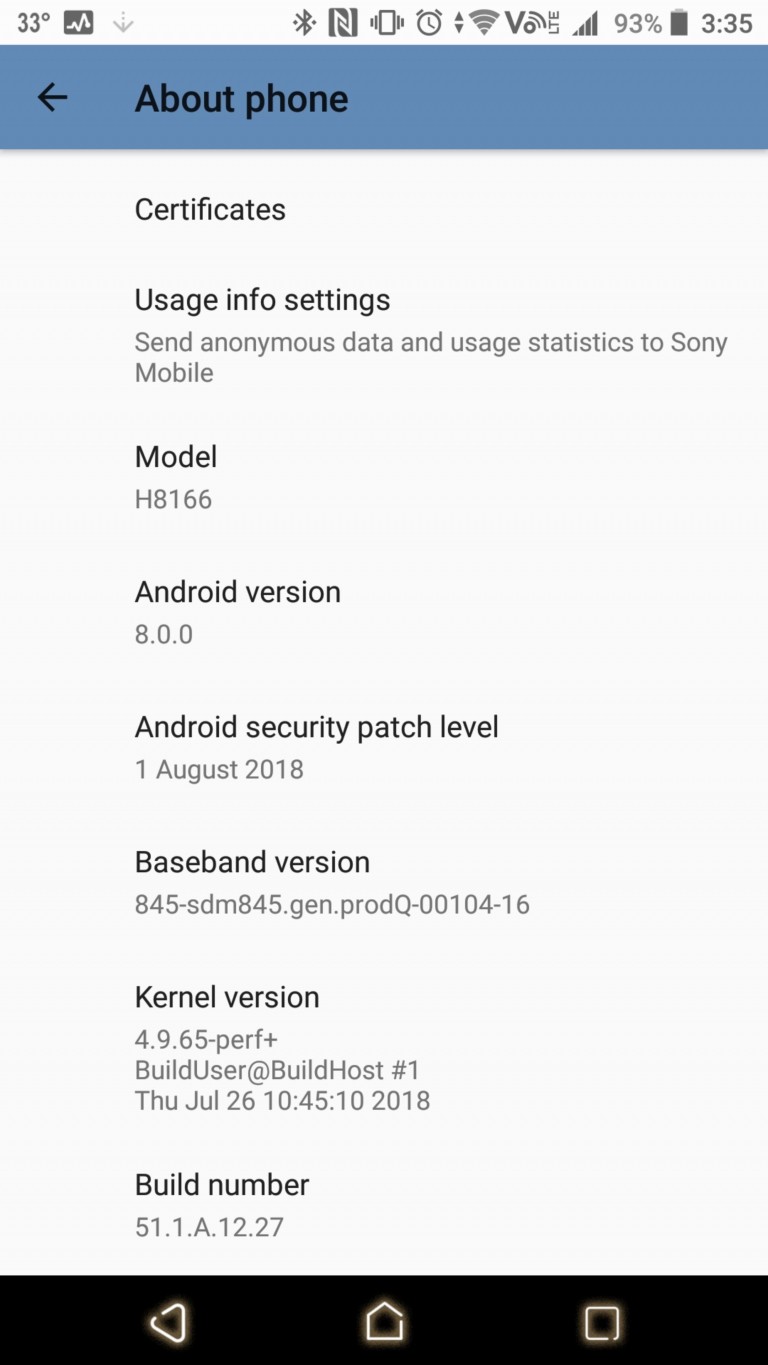
Task: Go back using the app bar arrow
Action: coord(52,98)
